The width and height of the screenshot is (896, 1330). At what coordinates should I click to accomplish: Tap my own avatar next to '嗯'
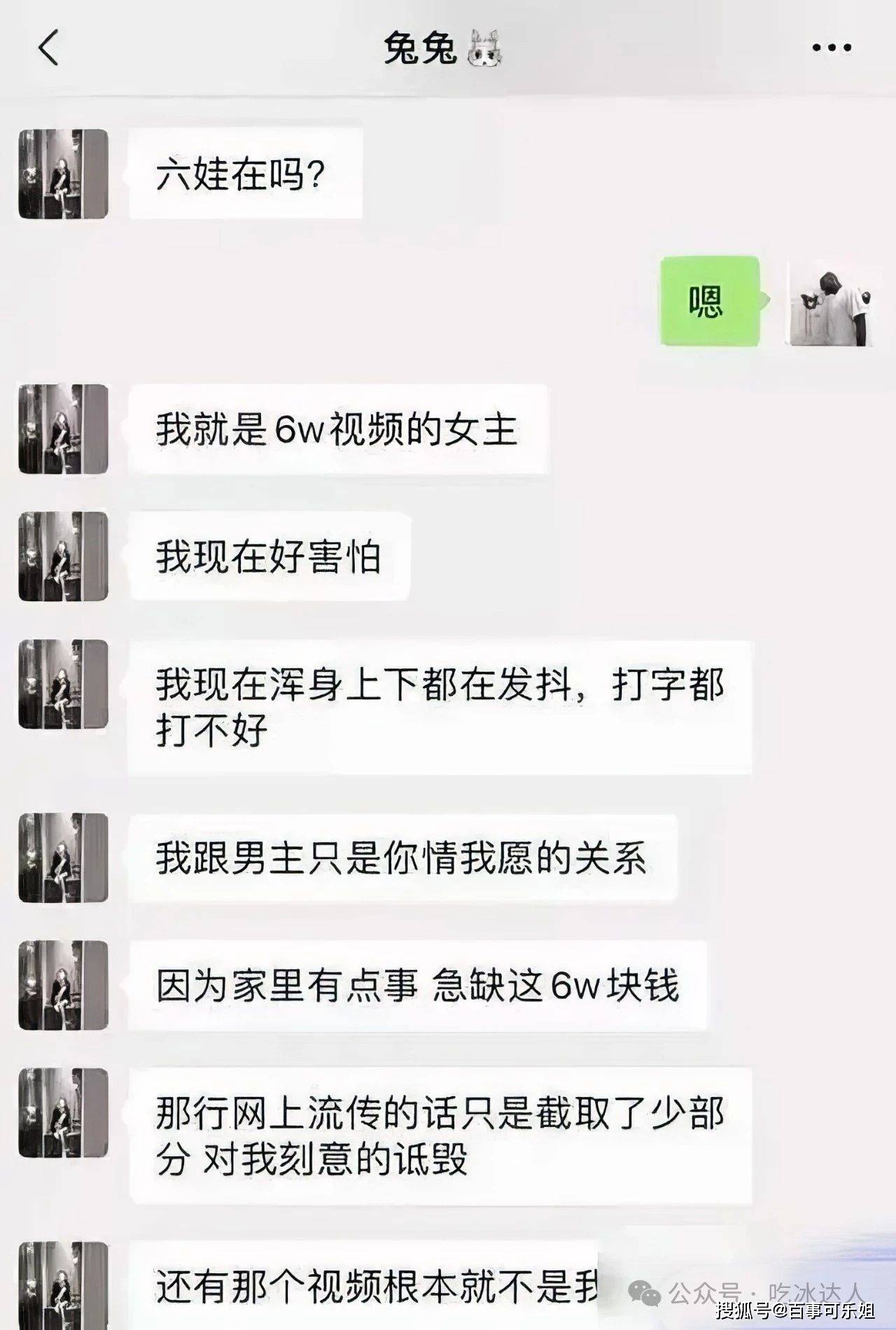click(x=831, y=302)
